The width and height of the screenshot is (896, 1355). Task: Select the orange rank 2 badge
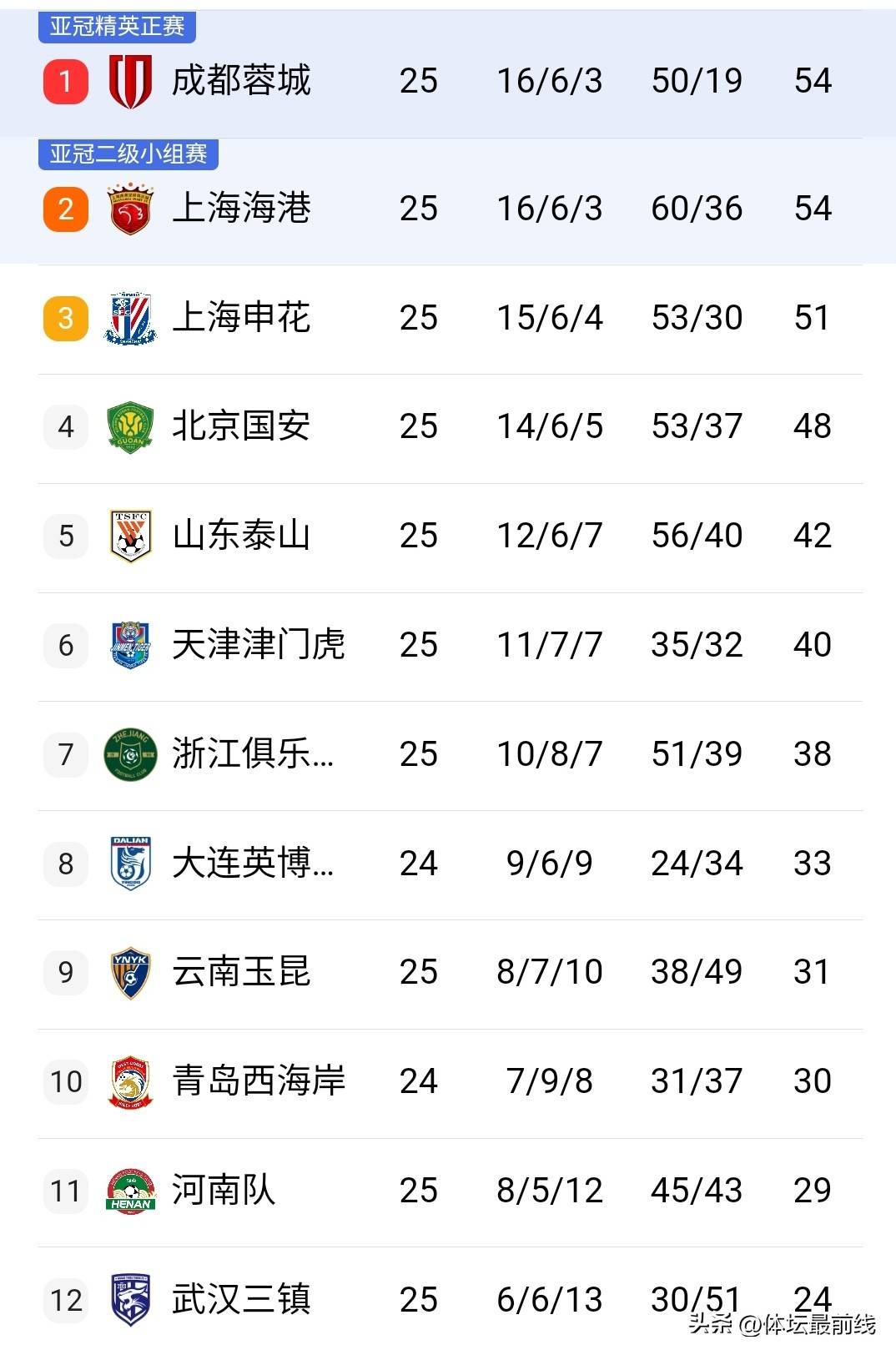coord(65,209)
